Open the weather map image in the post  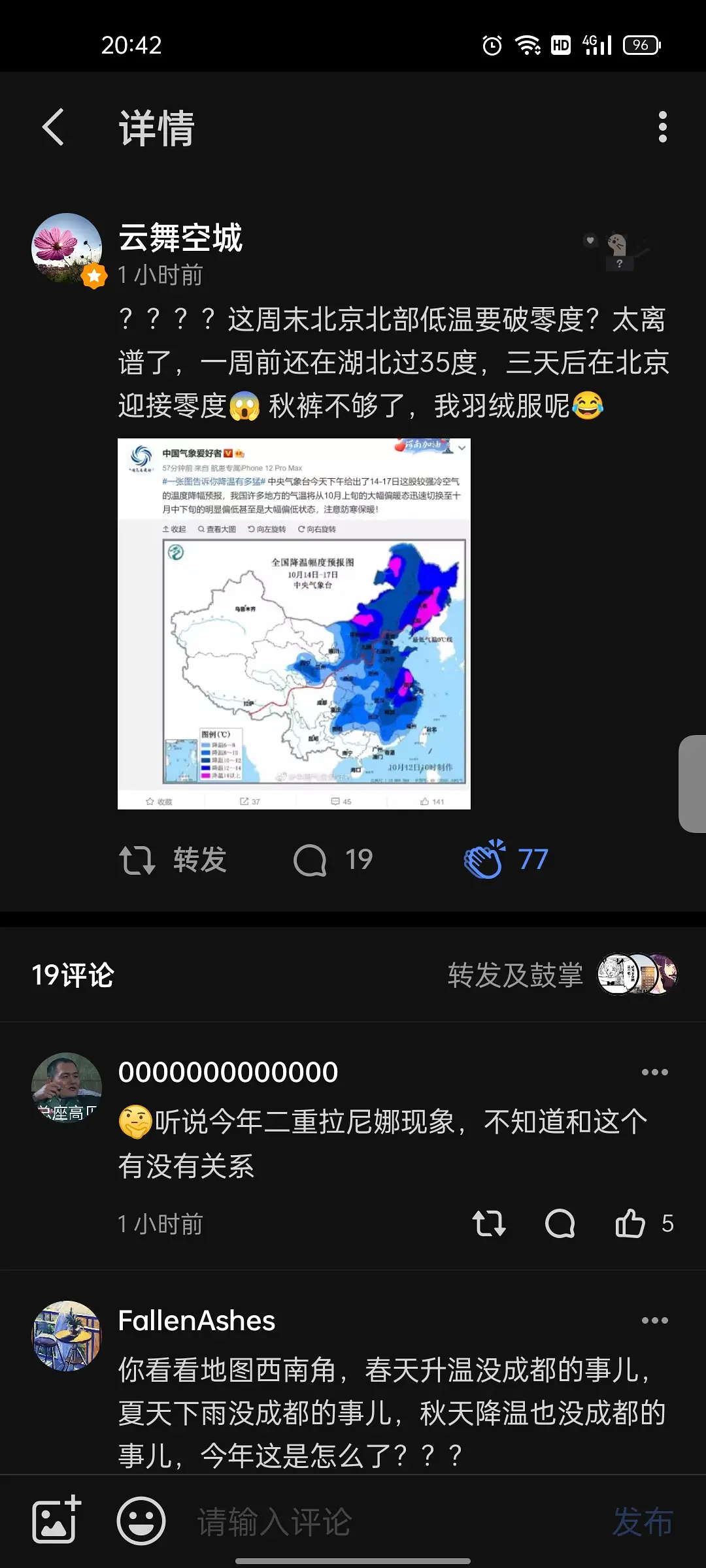pos(294,623)
